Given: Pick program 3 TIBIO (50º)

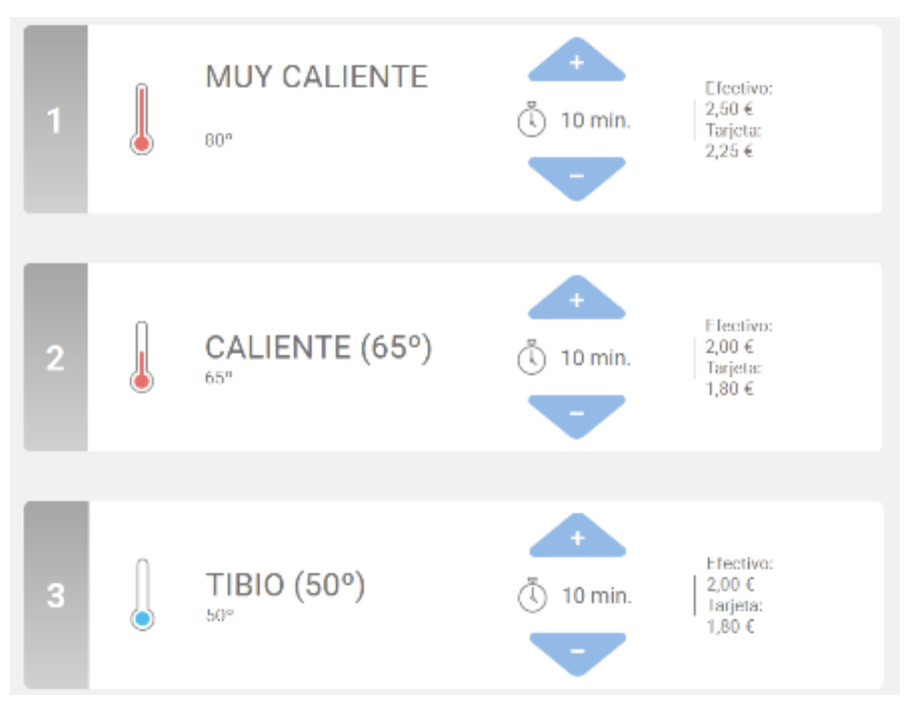Looking at the screenshot, I should click(x=285, y=585).
